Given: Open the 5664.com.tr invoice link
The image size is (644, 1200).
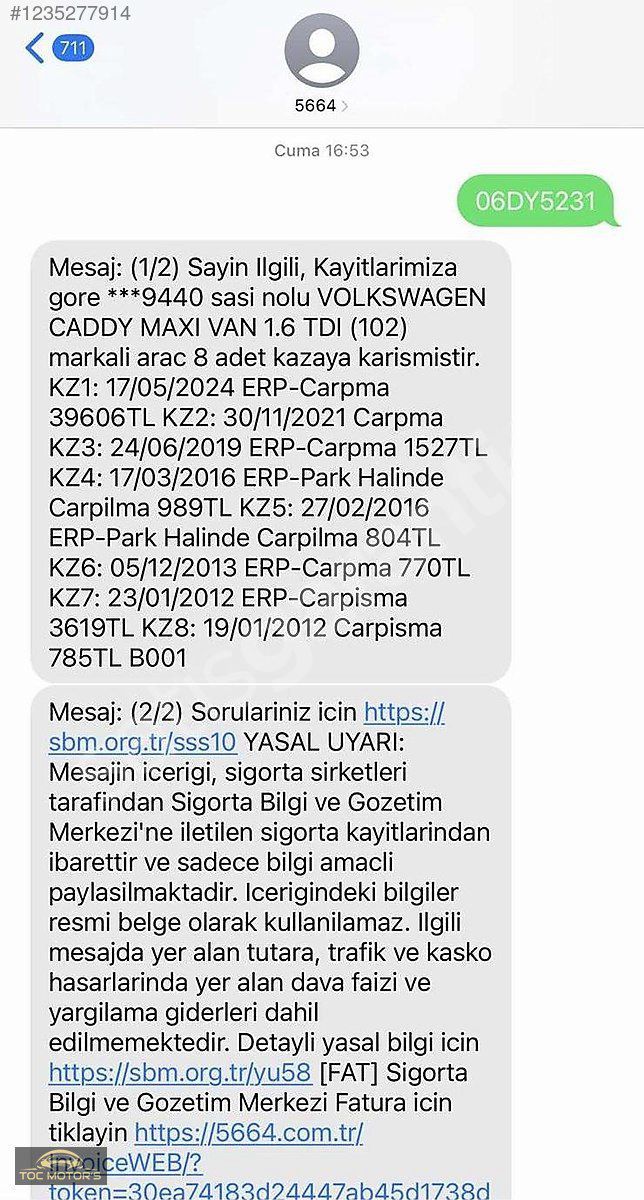Looking at the screenshot, I should (x=248, y=1133).
